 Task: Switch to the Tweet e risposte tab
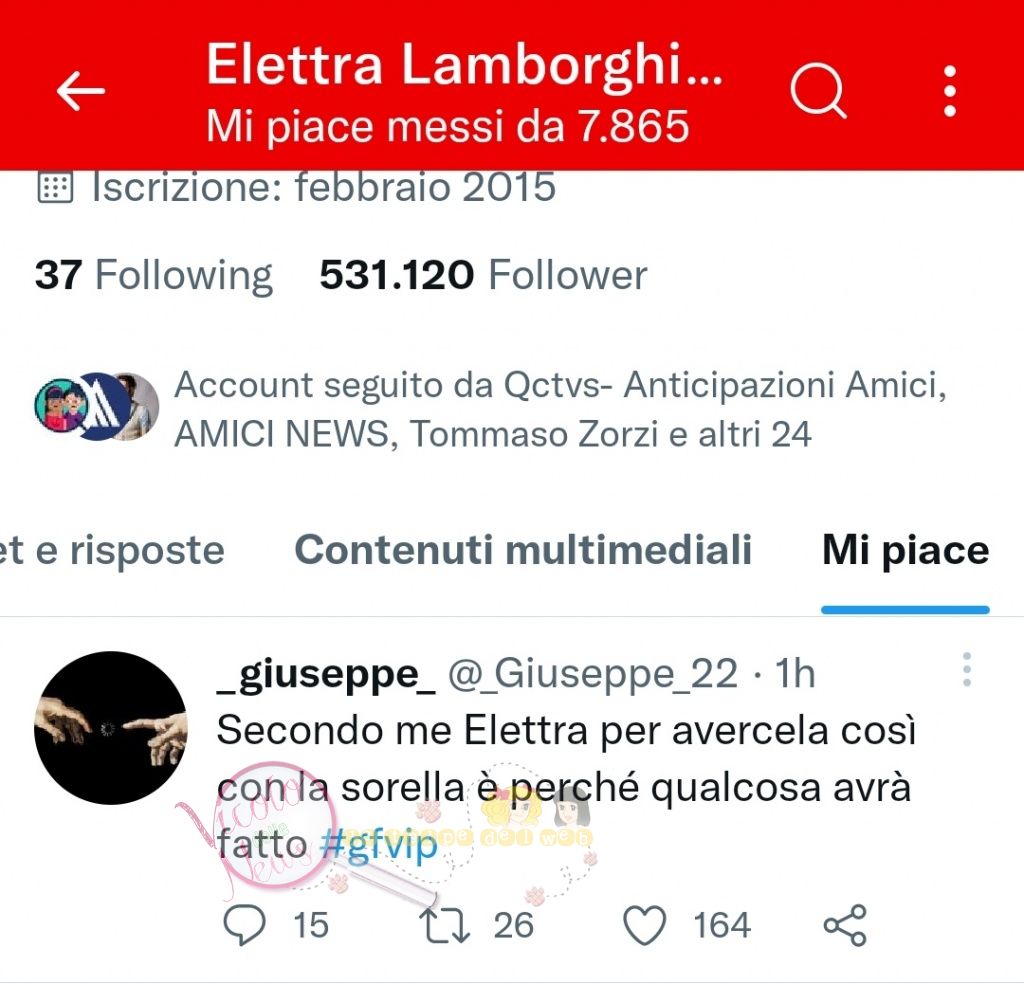point(112,550)
